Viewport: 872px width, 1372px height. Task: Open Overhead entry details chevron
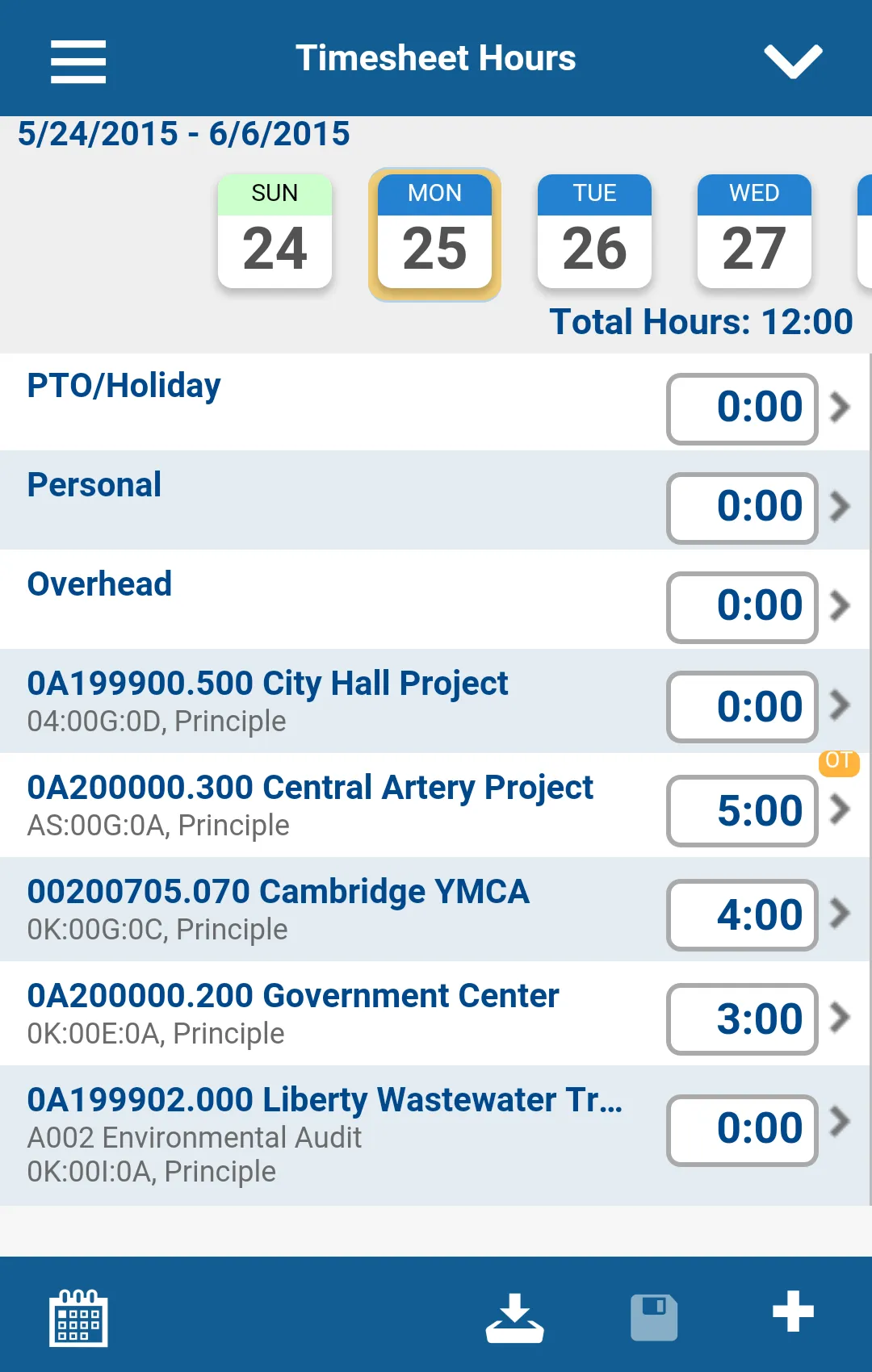841,605
